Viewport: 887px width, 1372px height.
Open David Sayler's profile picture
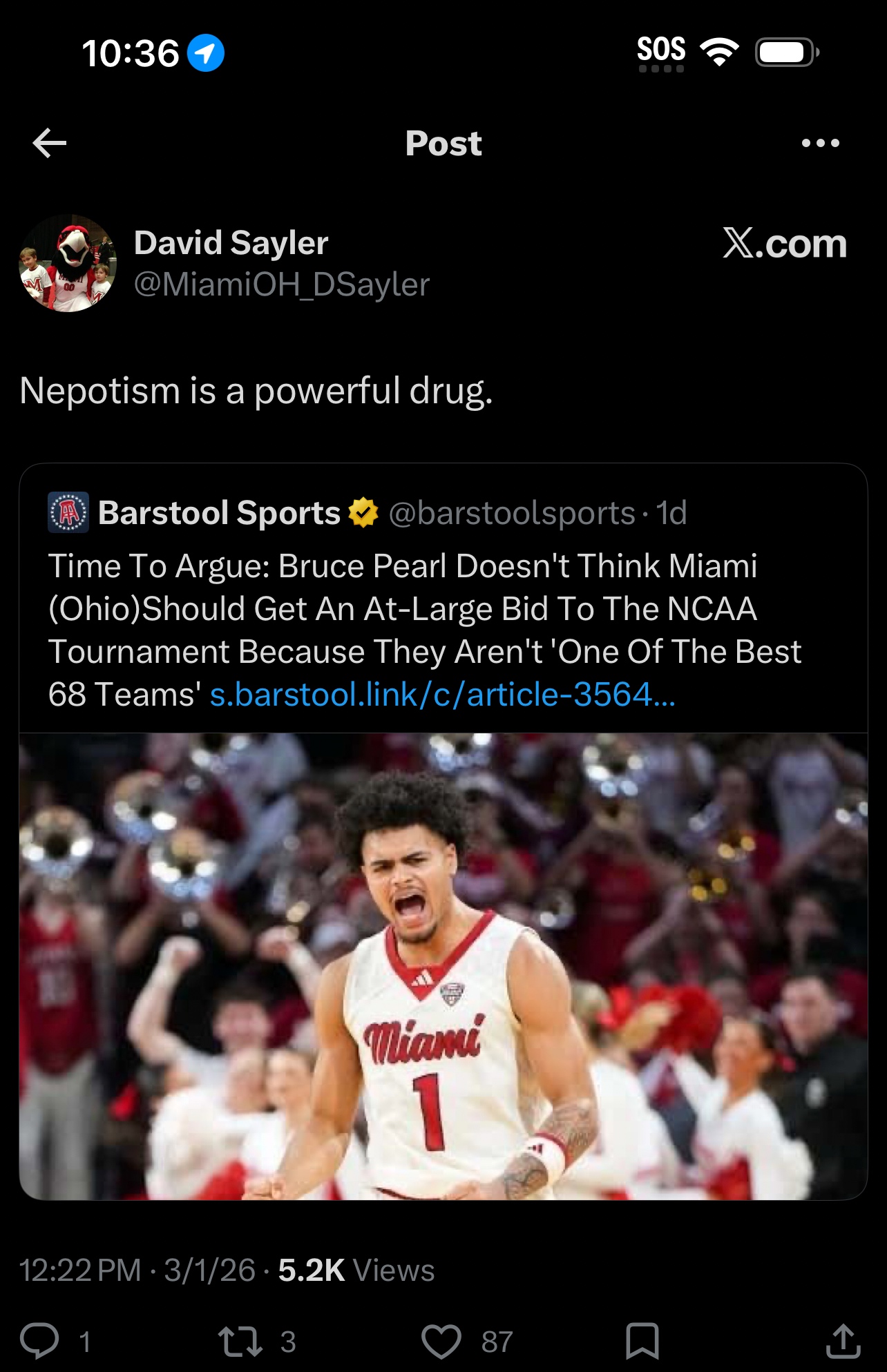(x=68, y=263)
